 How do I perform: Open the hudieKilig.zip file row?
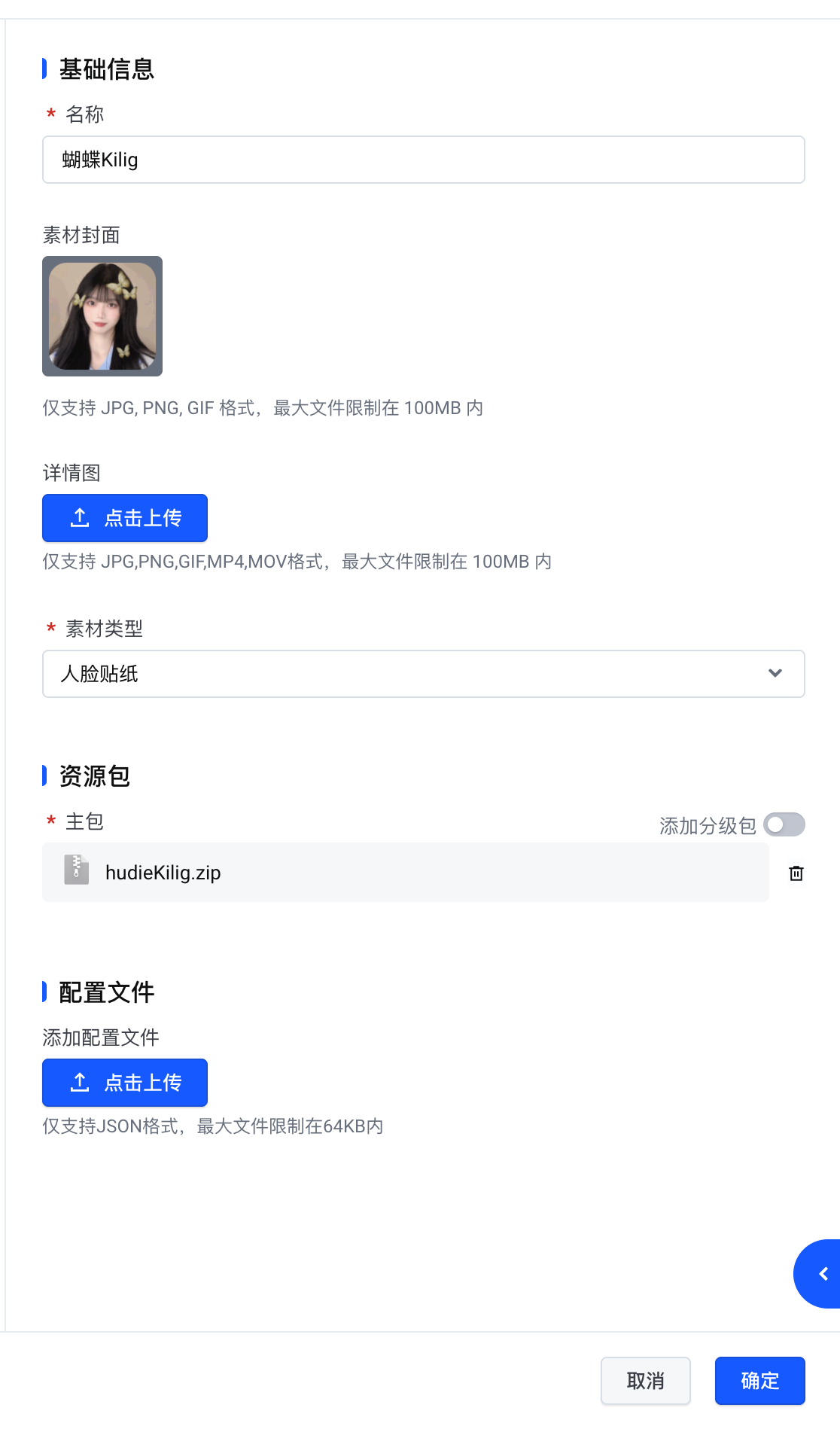(x=405, y=873)
